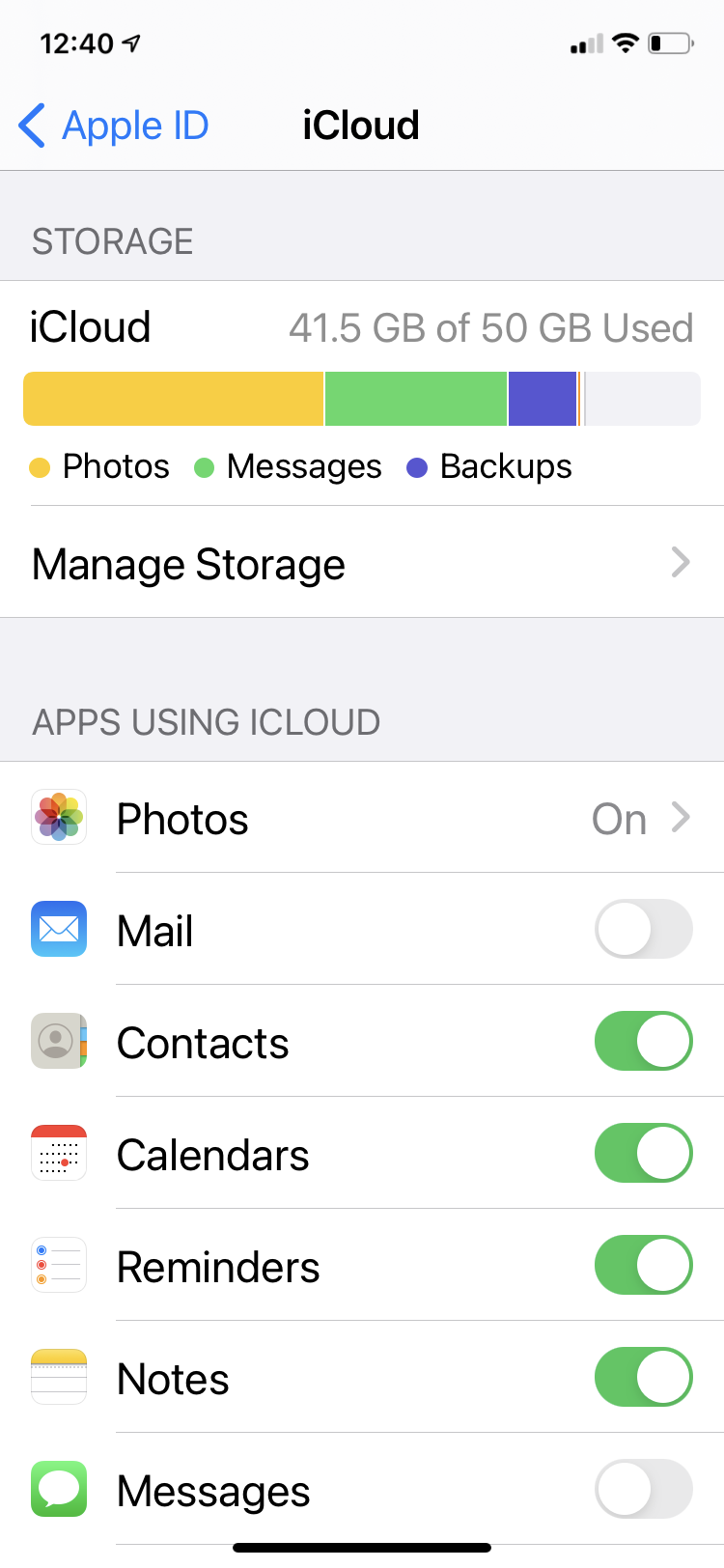The width and height of the screenshot is (724, 1568).
Task: Open Manage Storage
Action: tap(361, 564)
